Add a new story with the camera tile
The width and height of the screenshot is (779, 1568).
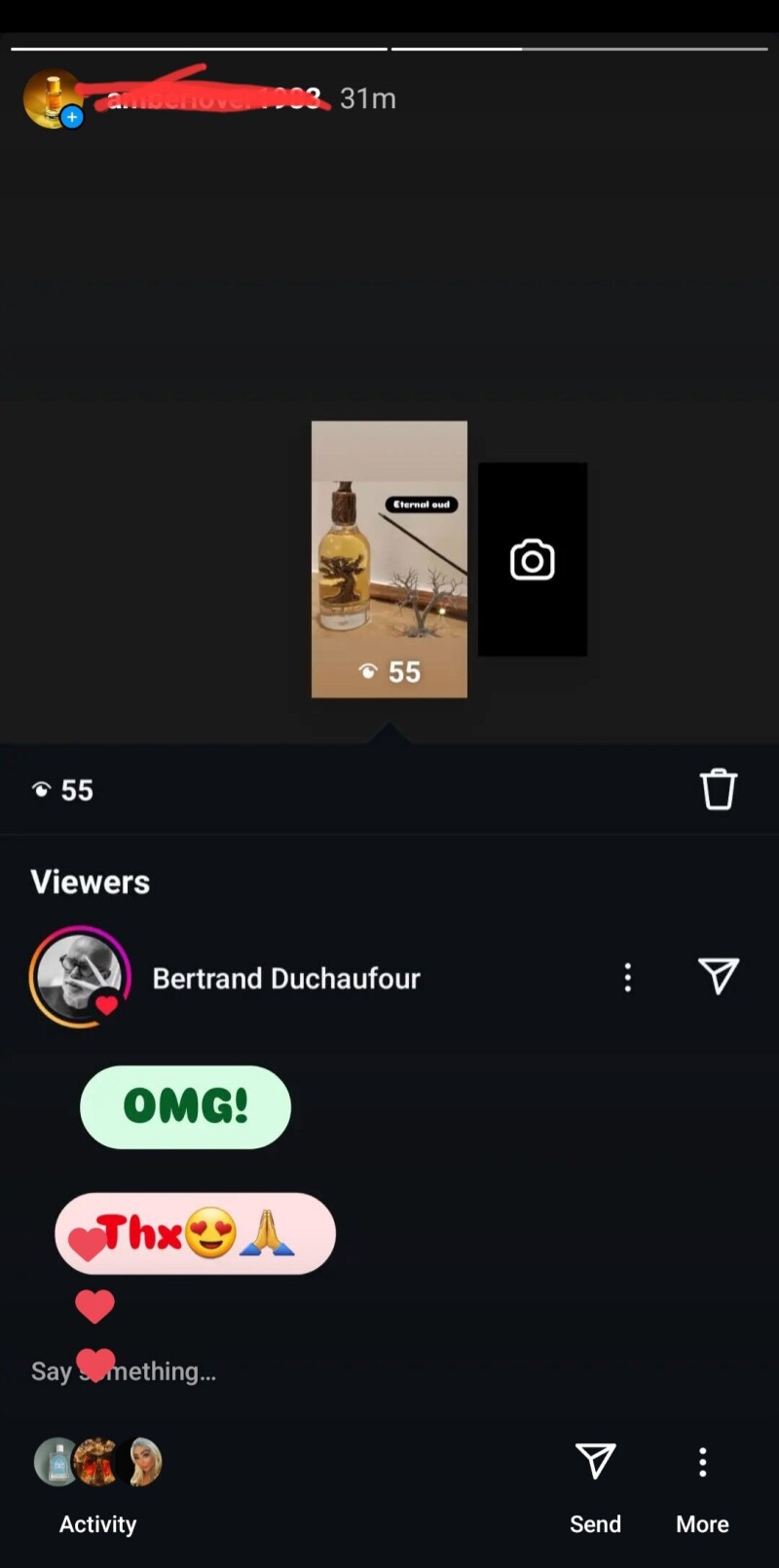(533, 560)
